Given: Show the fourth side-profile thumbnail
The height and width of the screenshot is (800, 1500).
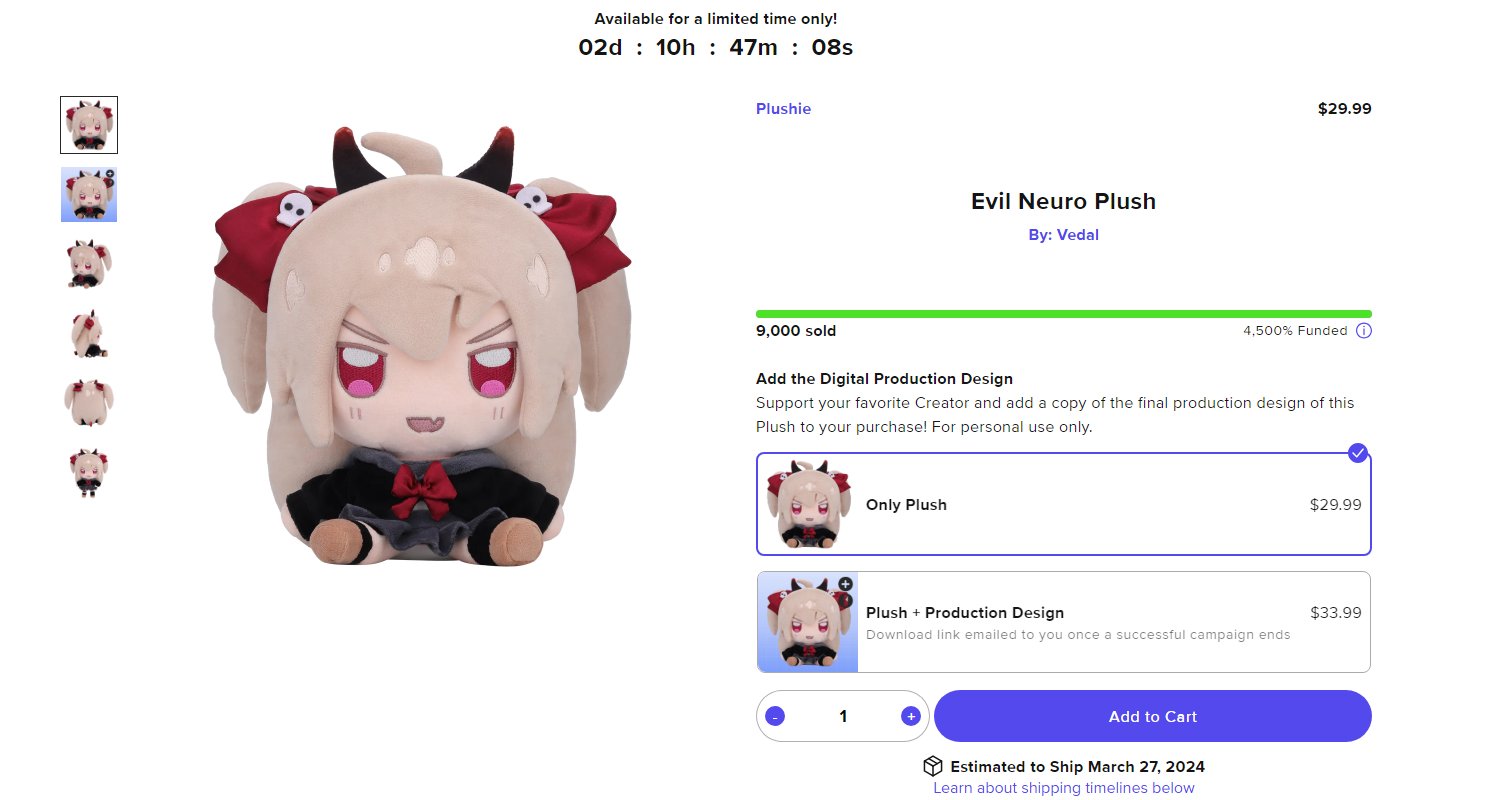Looking at the screenshot, I should [89, 334].
